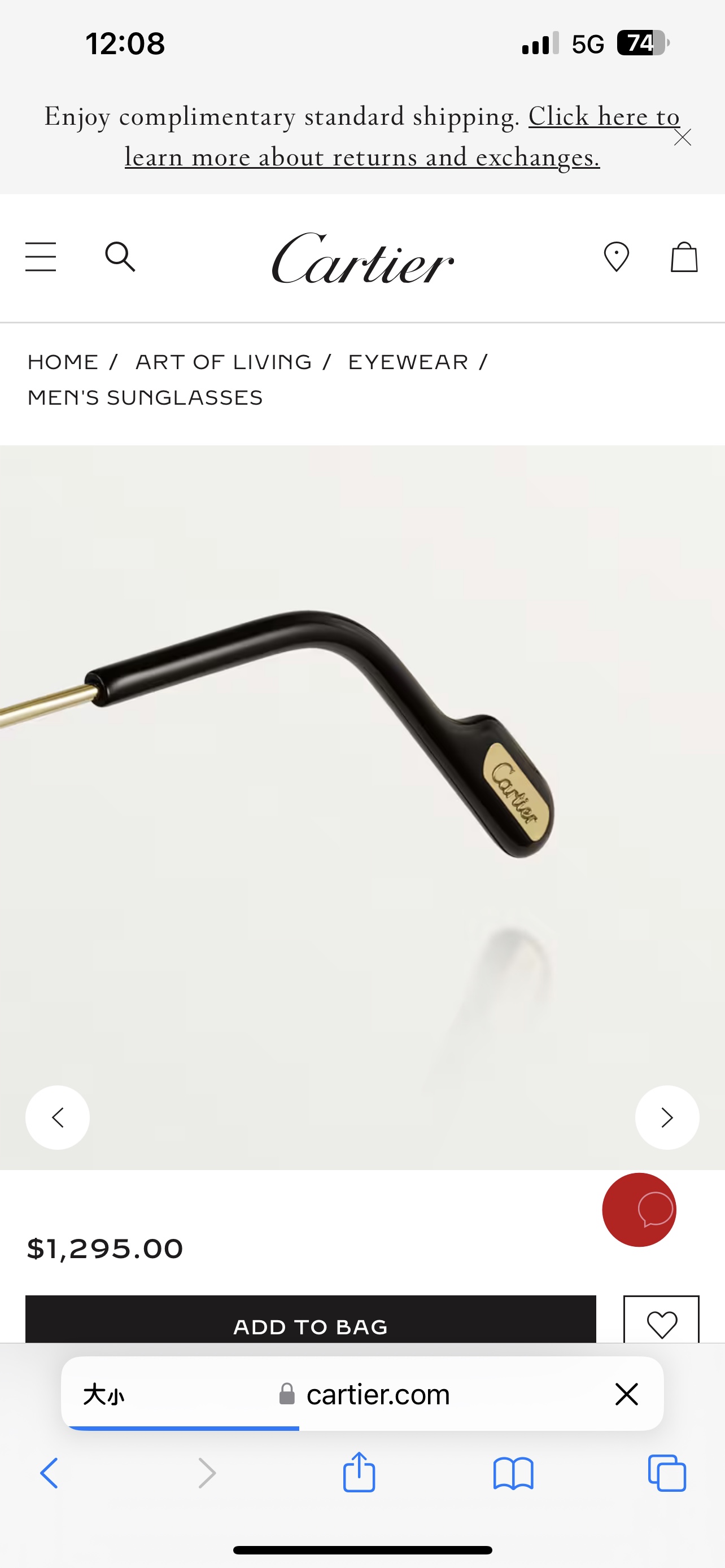Dismiss the shipping banner
725x1568 pixels.
coord(683,138)
